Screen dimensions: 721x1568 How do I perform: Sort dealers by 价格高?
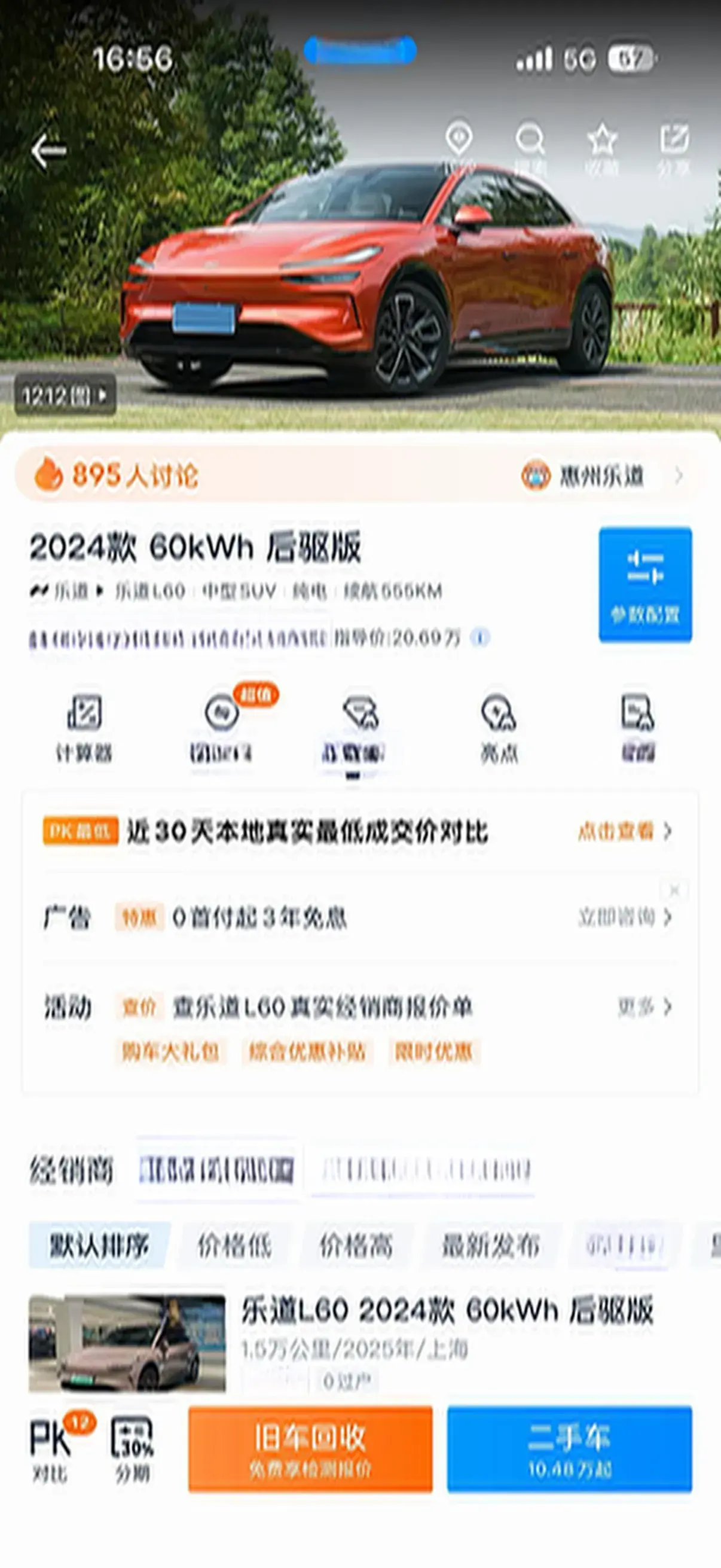click(356, 1246)
